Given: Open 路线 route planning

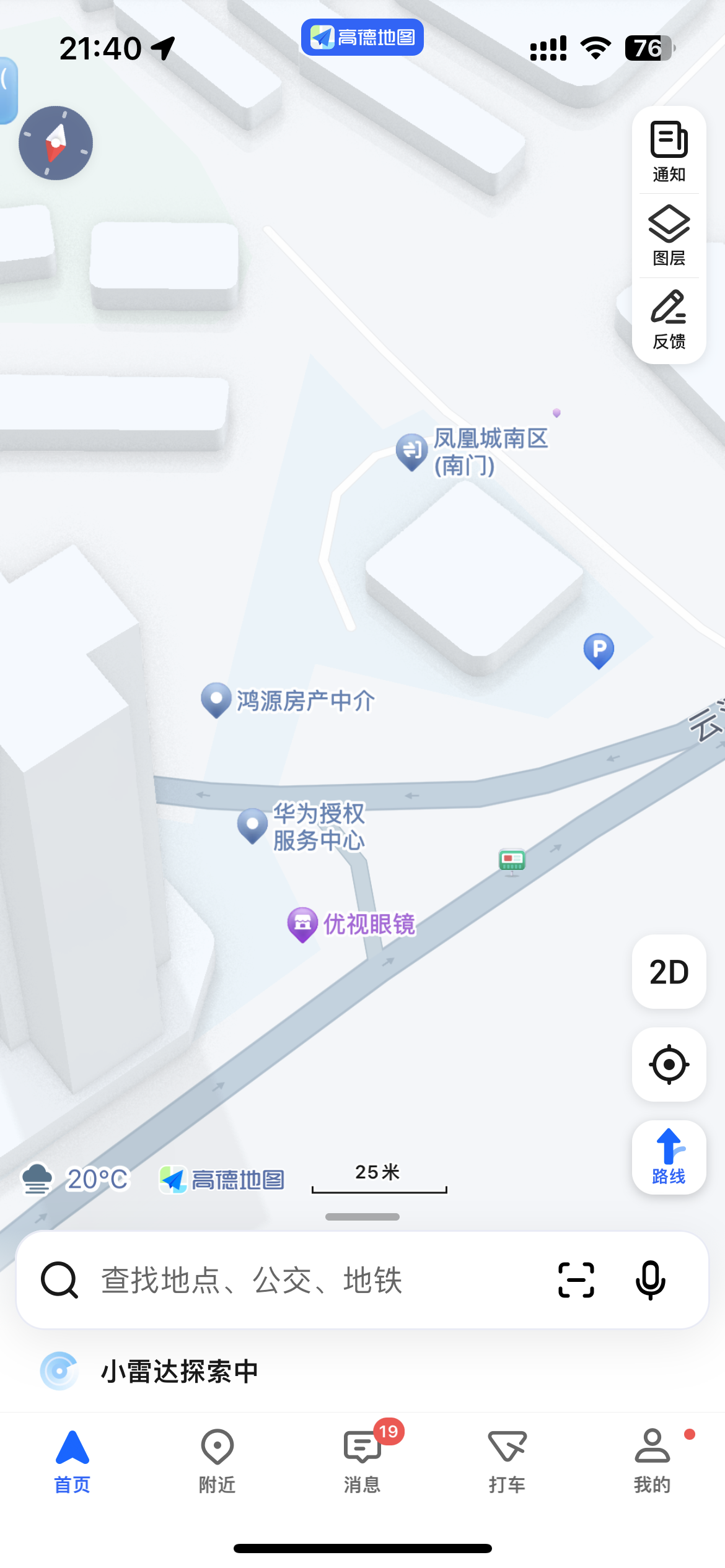Looking at the screenshot, I should tap(669, 1157).
